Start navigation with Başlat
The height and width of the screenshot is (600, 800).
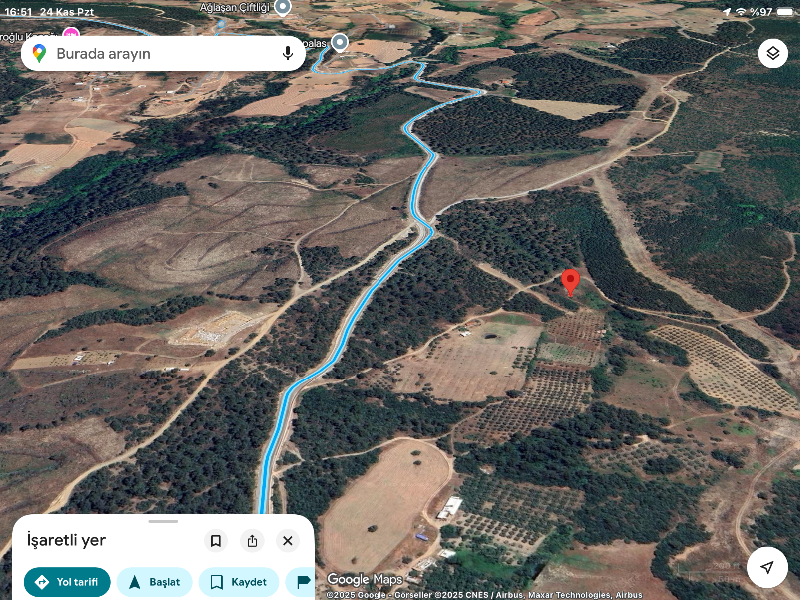coord(154,582)
